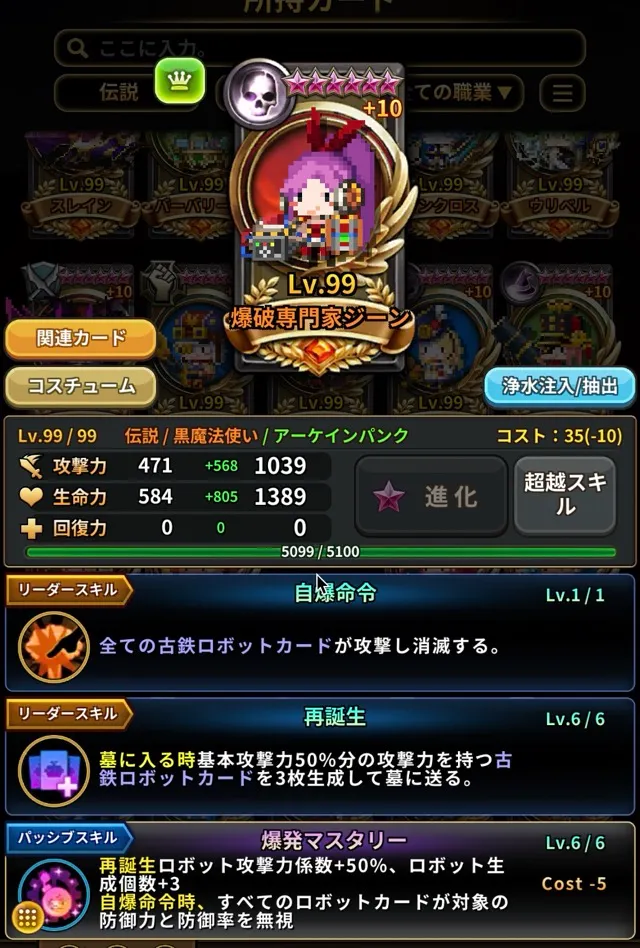Tap the 進化 evolution button
The image size is (640, 948).
pos(431,496)
